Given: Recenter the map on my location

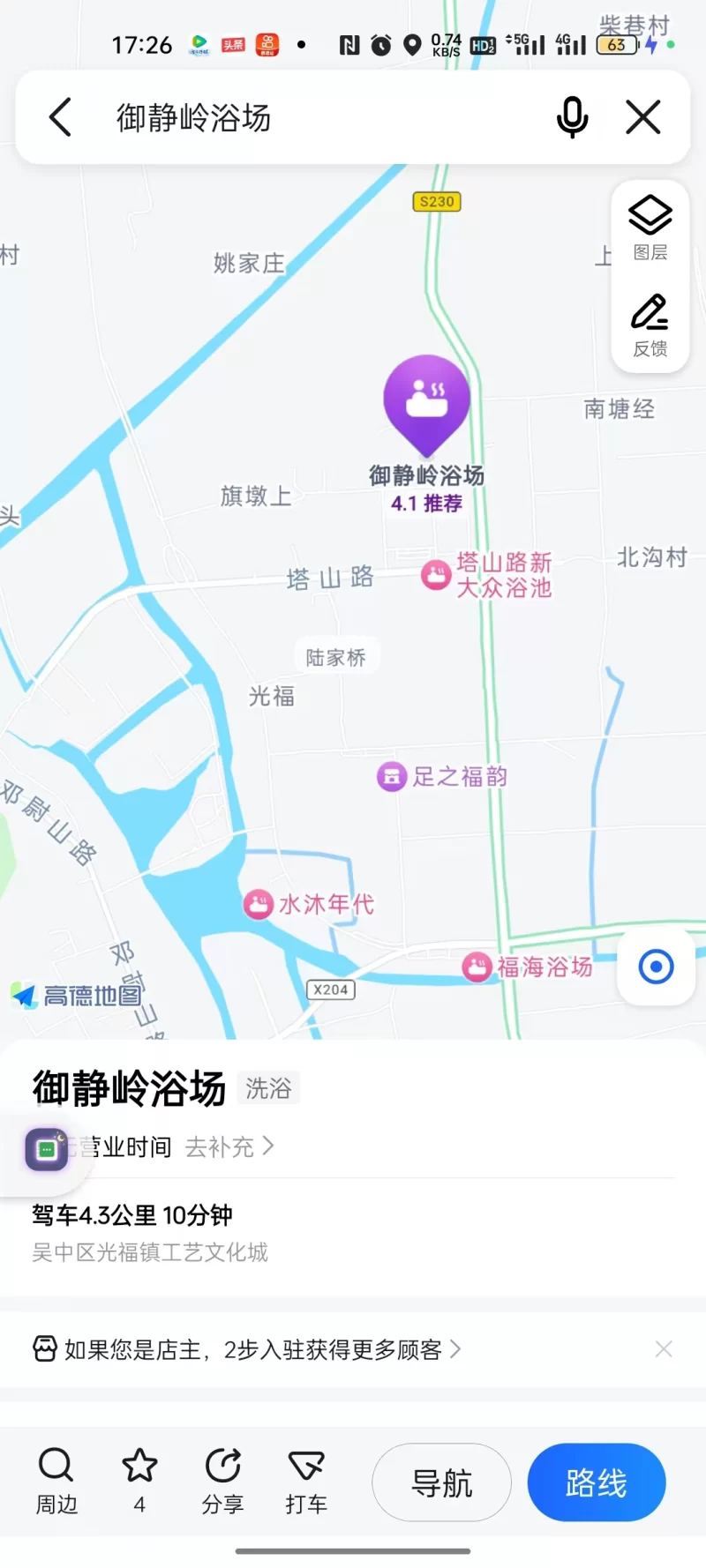Looking at the screenshot, I should (656, 967).
